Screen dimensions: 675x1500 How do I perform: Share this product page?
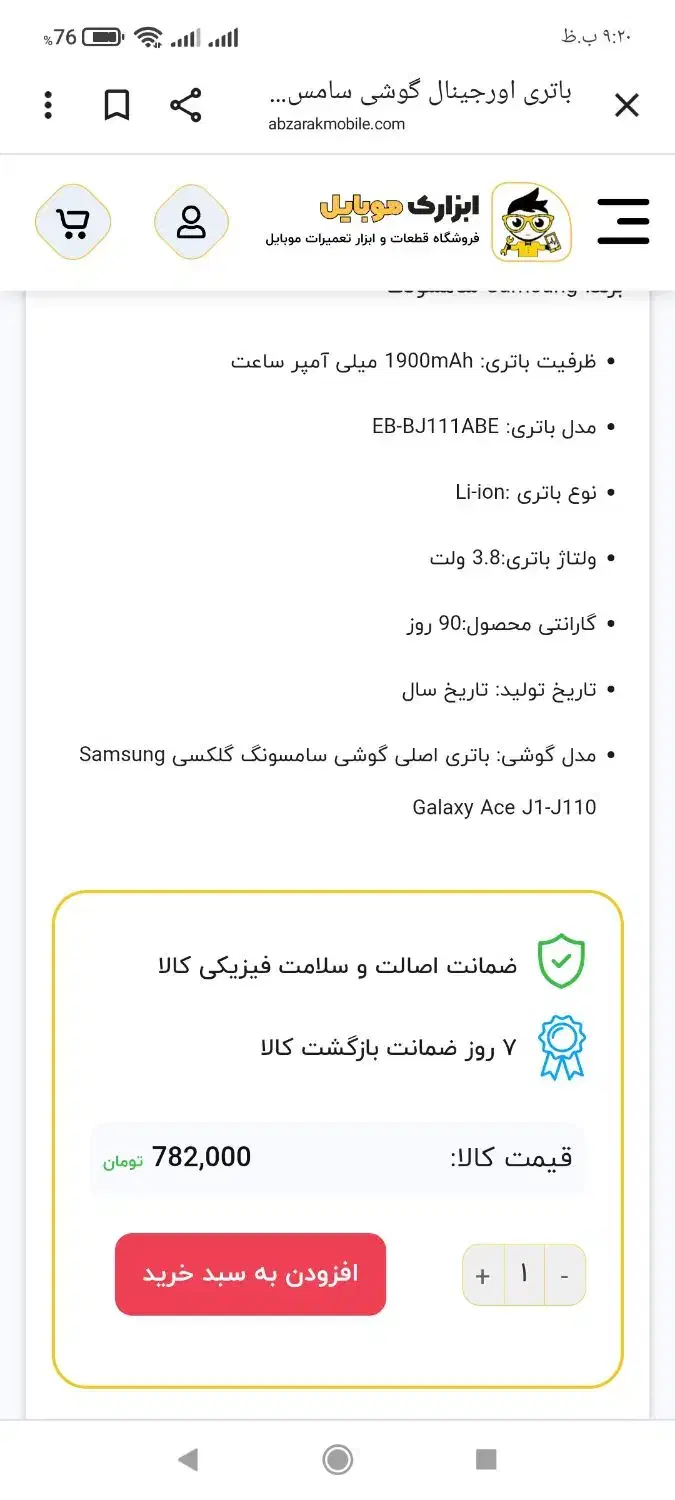(185, 105)
